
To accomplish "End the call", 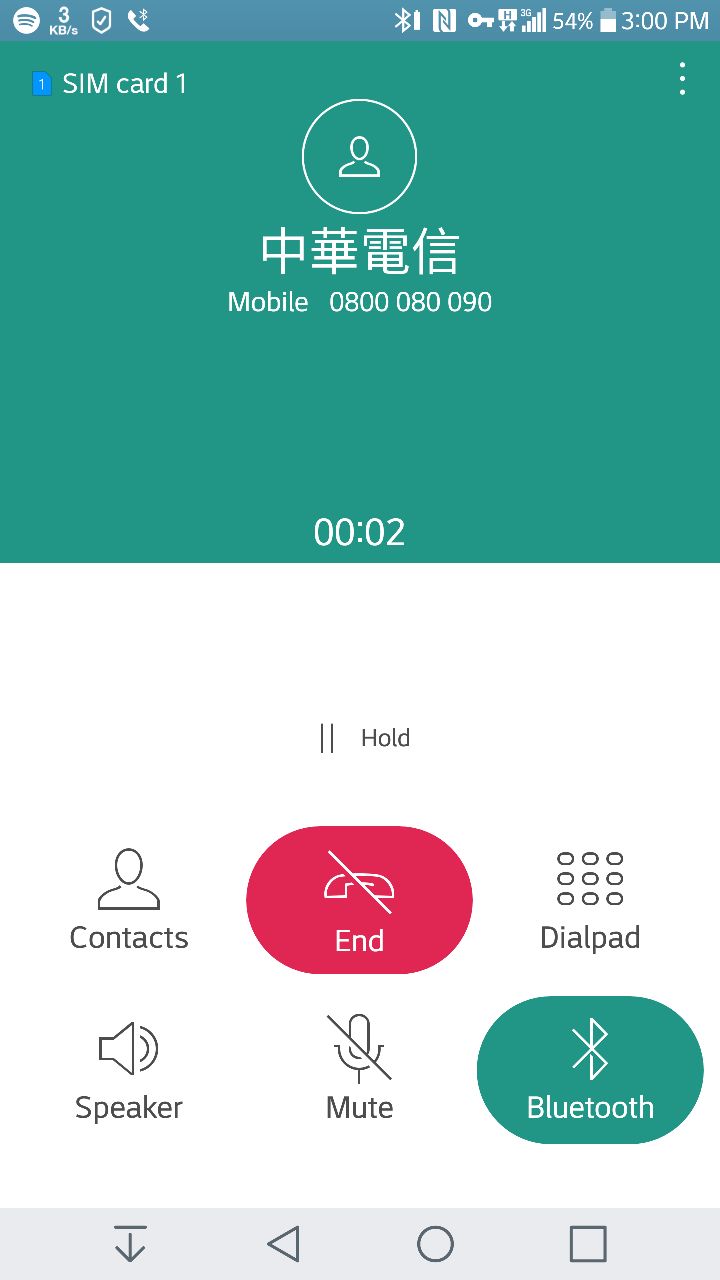I will 359,900.
